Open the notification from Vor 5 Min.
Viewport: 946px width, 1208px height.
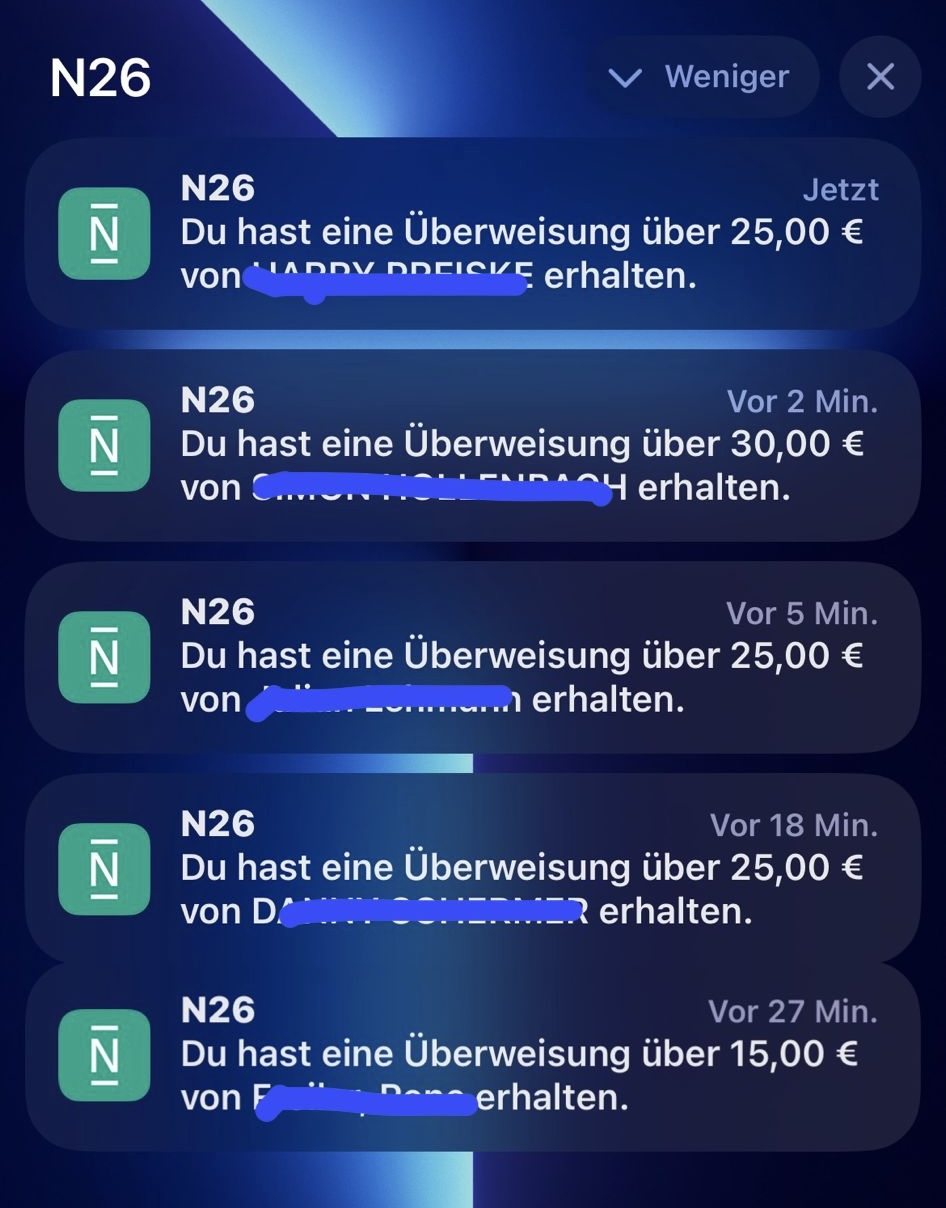(472, 657)
